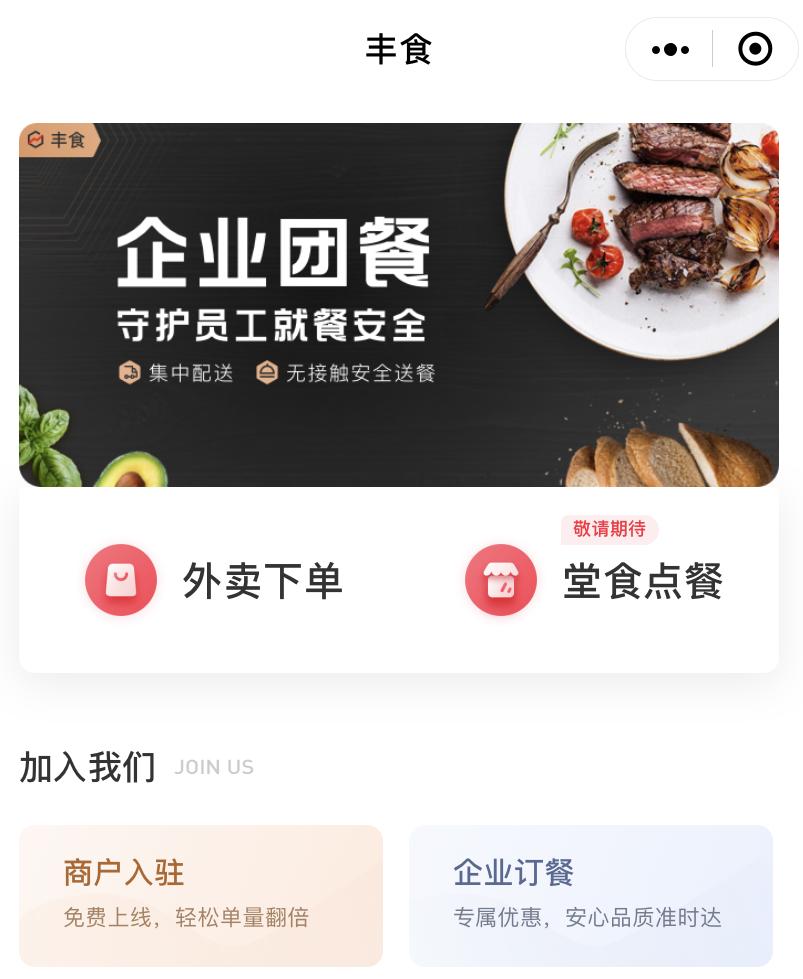This screenshot has height=979, width=803.
Task: Tap the steak plate image on banner
Action: click(x=660, y=230)
